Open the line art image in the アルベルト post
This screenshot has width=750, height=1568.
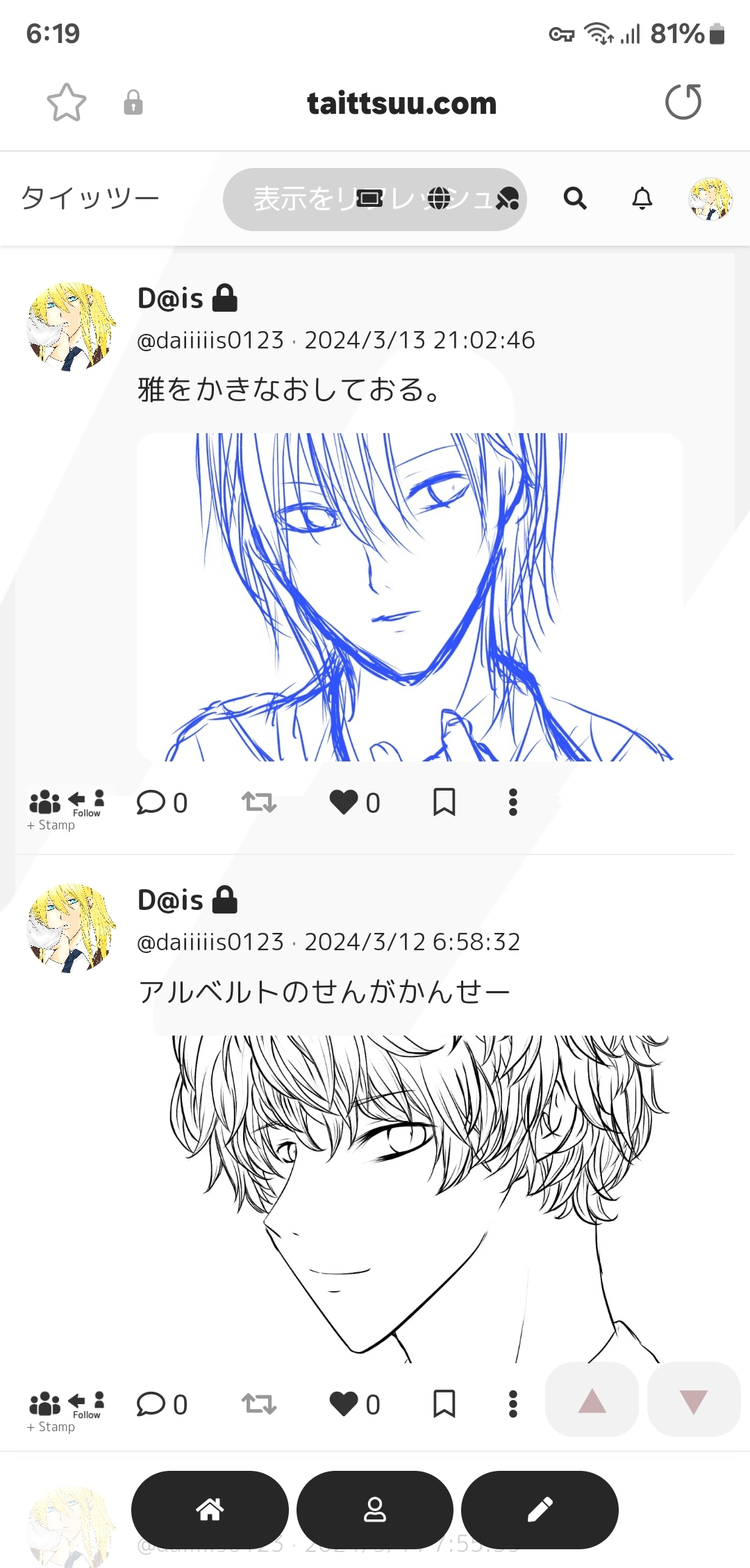(419, 1199)
